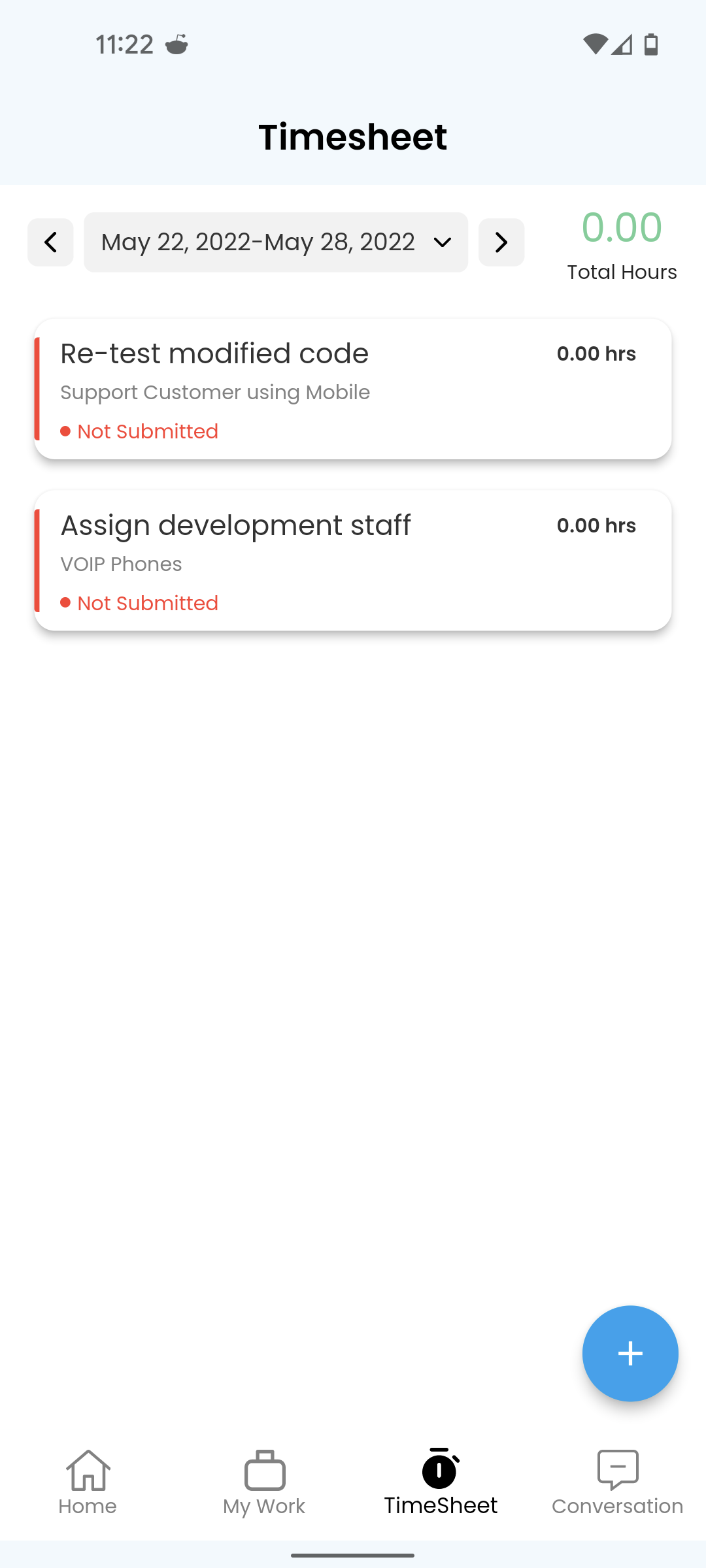Add a new timesheet entry
The height and width of the screenshot is (1568, 706).
point(630,1354)
